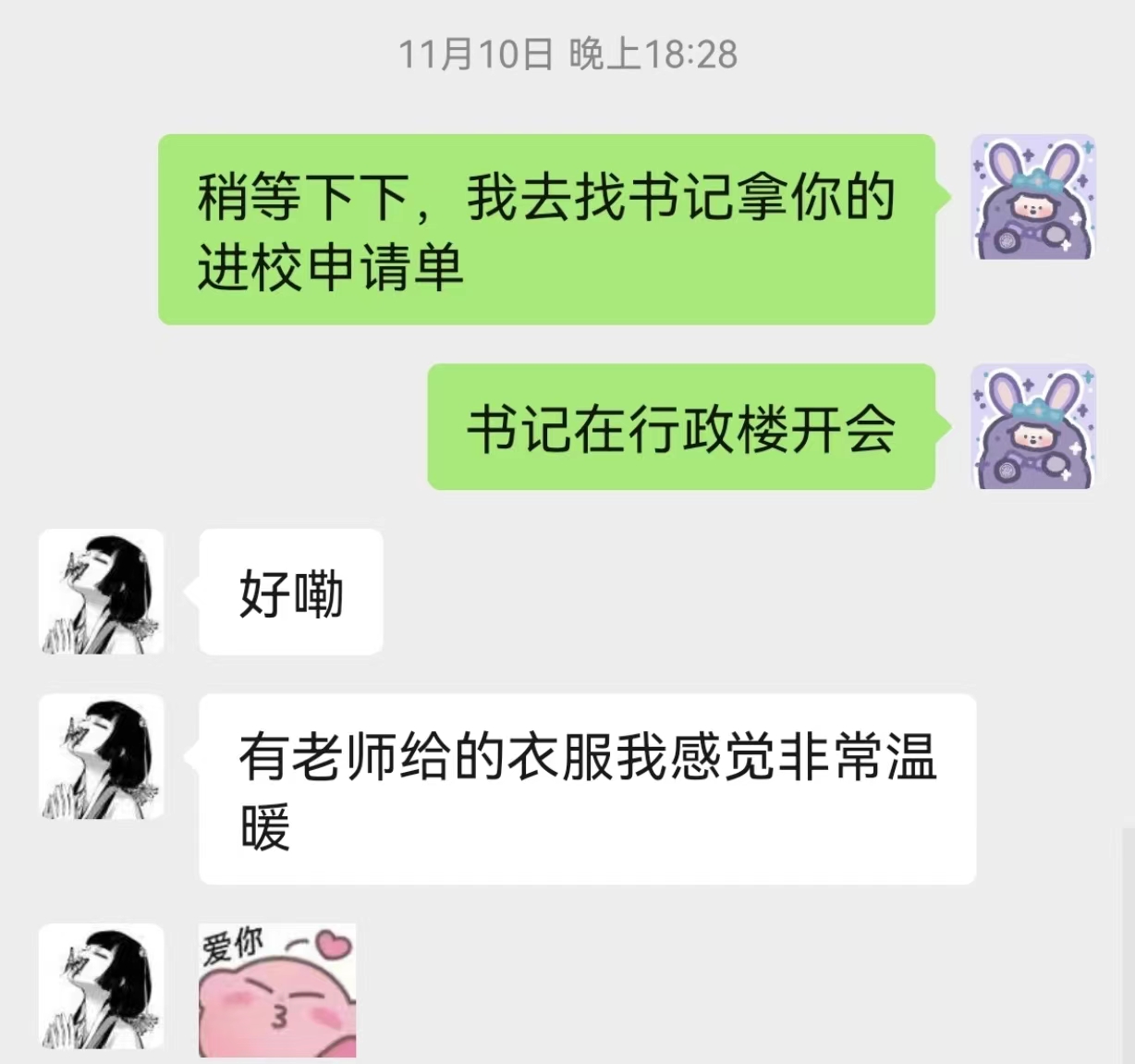Tap rabbit avatar beside '稍等下下' message
Image resolution: width=1135 pixels, height=1064 pixels.
pyautogui.click(x=1033, y=198)
